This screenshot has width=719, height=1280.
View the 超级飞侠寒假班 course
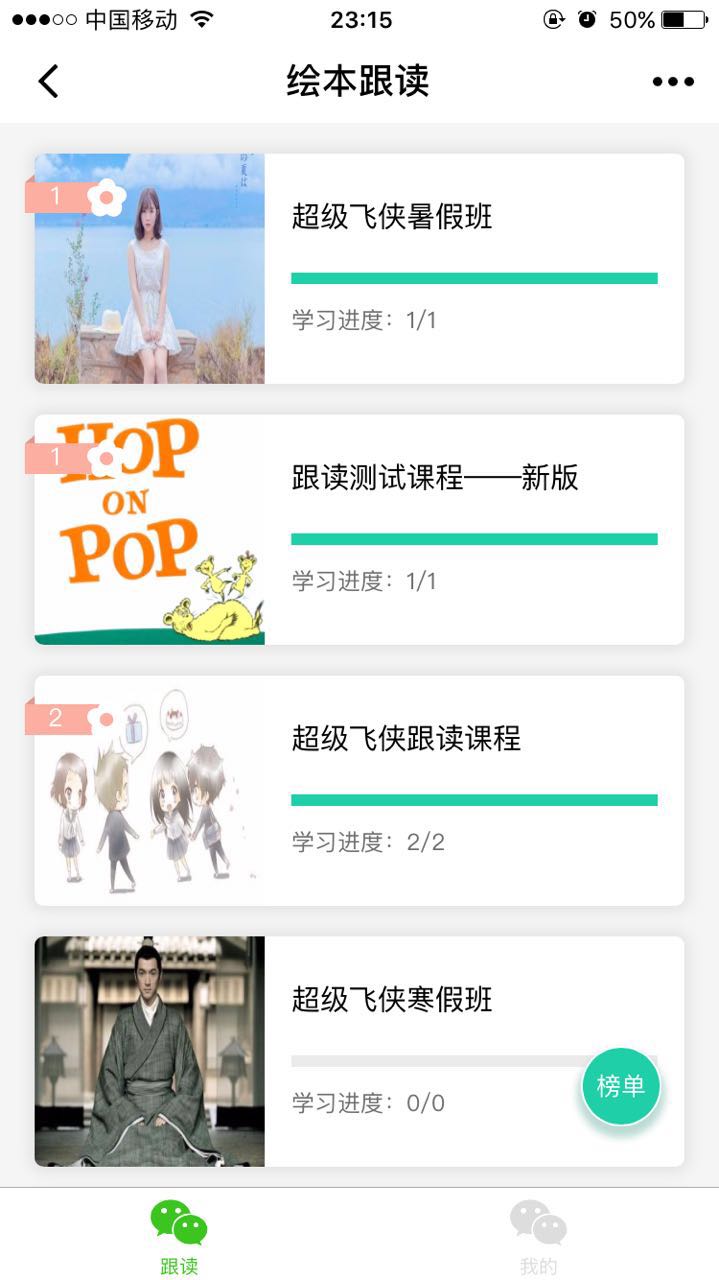tap(391, 1000)
